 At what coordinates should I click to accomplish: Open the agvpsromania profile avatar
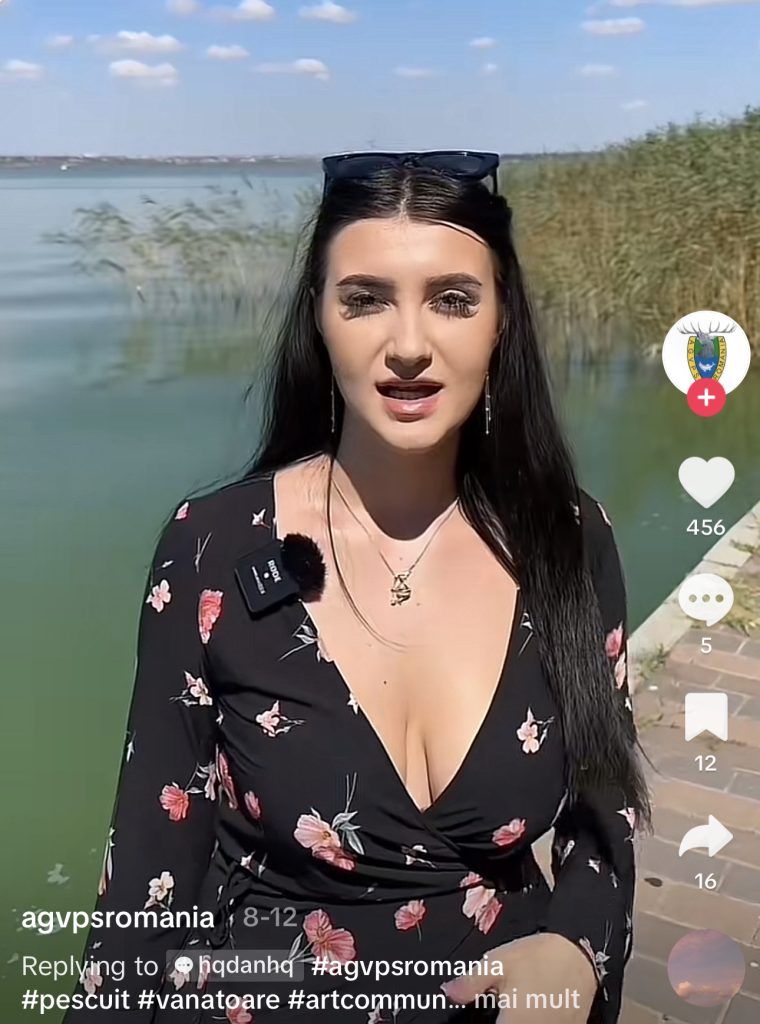coord(706,352)
